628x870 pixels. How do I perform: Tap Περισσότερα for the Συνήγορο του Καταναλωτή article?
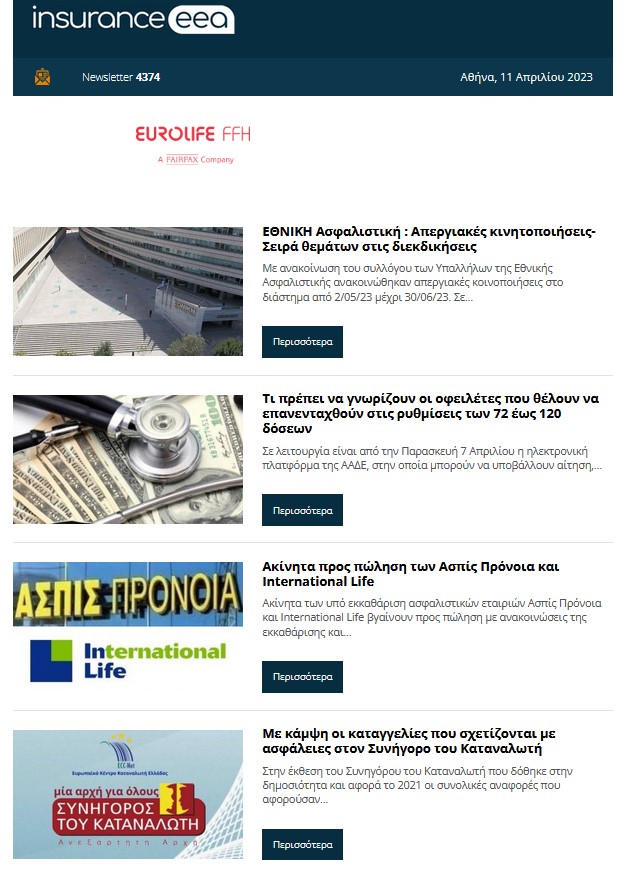(x=302, y=844)
